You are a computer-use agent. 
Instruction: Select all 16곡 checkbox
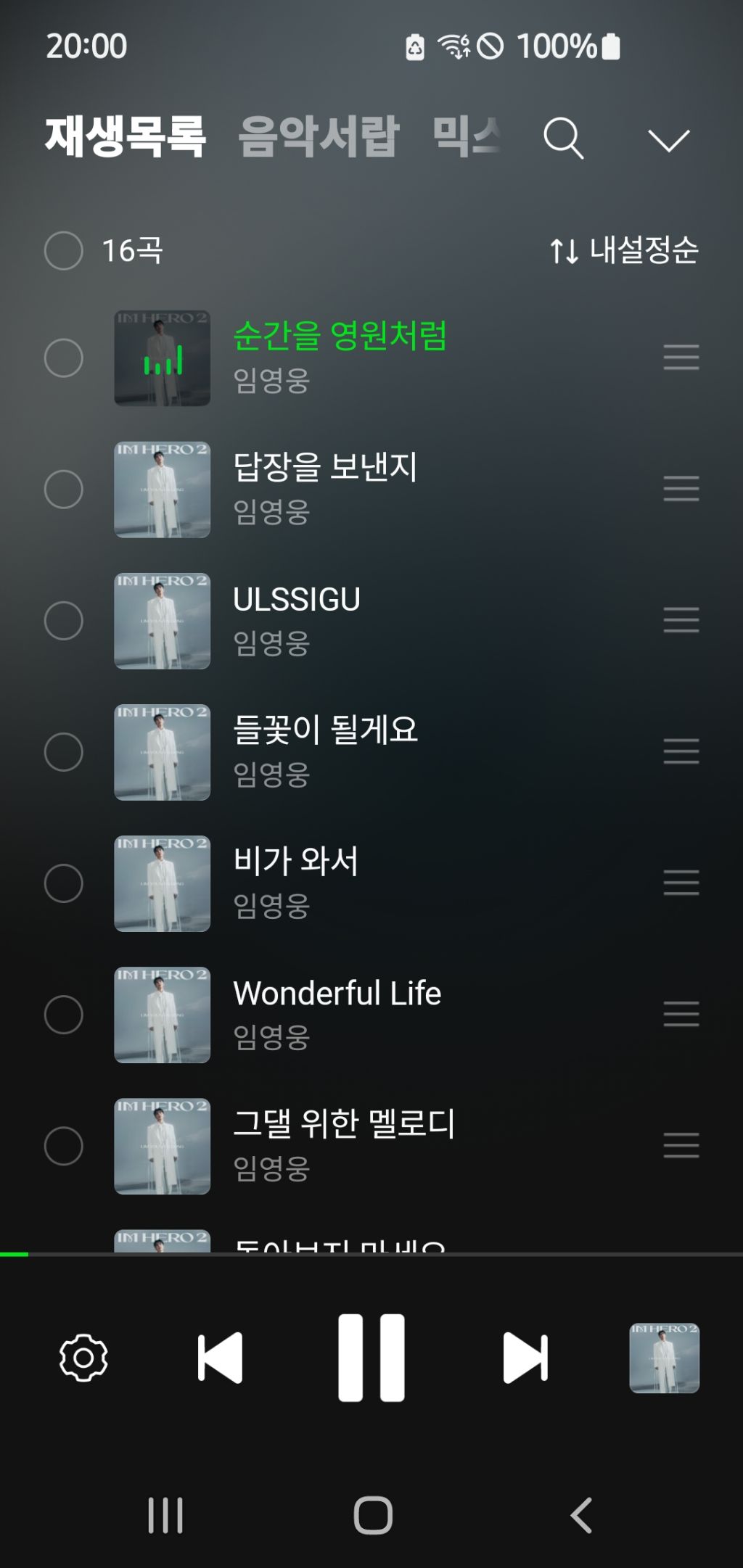click(64, 251)
